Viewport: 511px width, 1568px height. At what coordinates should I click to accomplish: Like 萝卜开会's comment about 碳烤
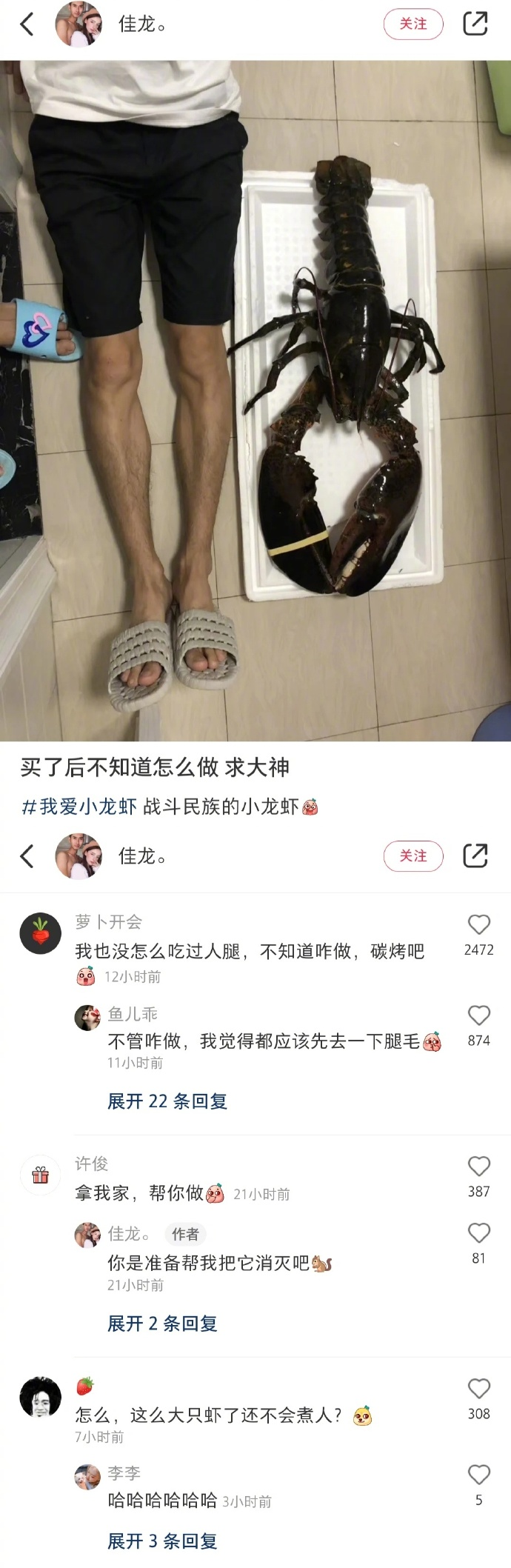pos(479,924)
